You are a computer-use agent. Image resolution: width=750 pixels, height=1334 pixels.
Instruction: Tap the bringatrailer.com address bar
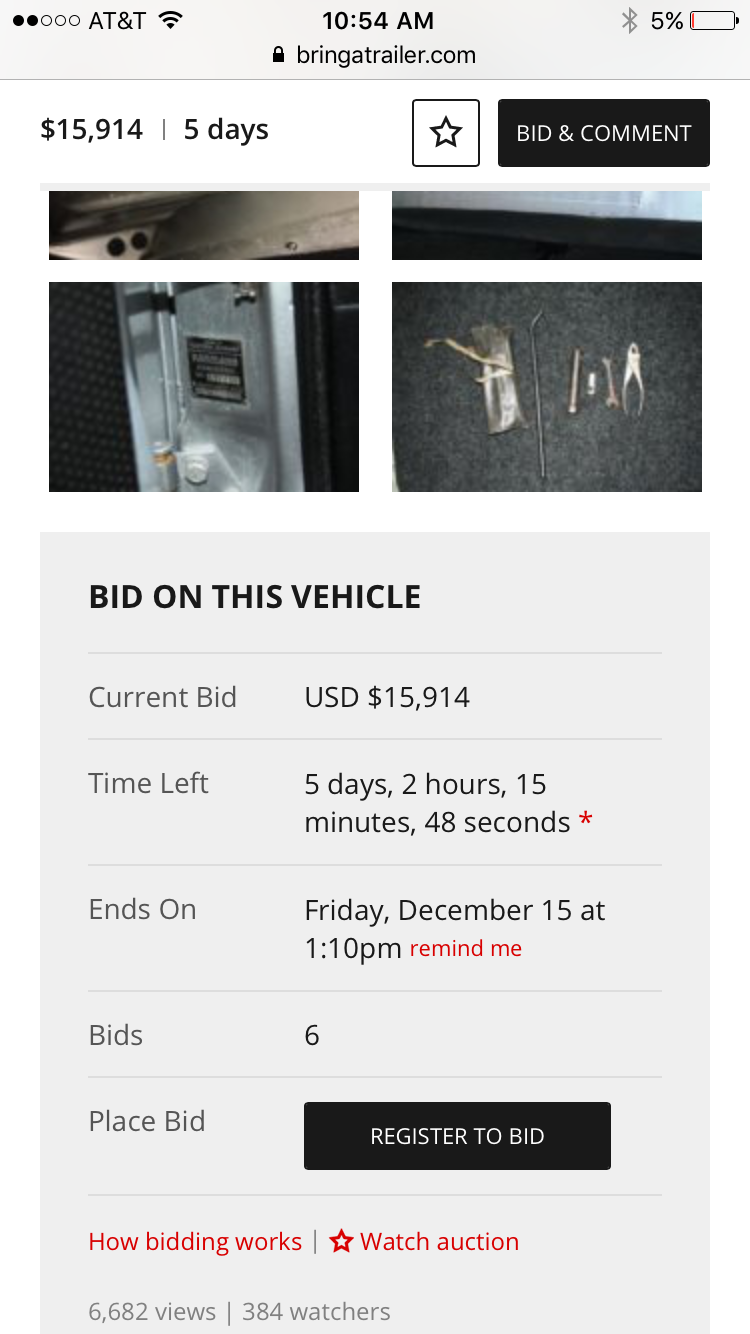(375, 55)
